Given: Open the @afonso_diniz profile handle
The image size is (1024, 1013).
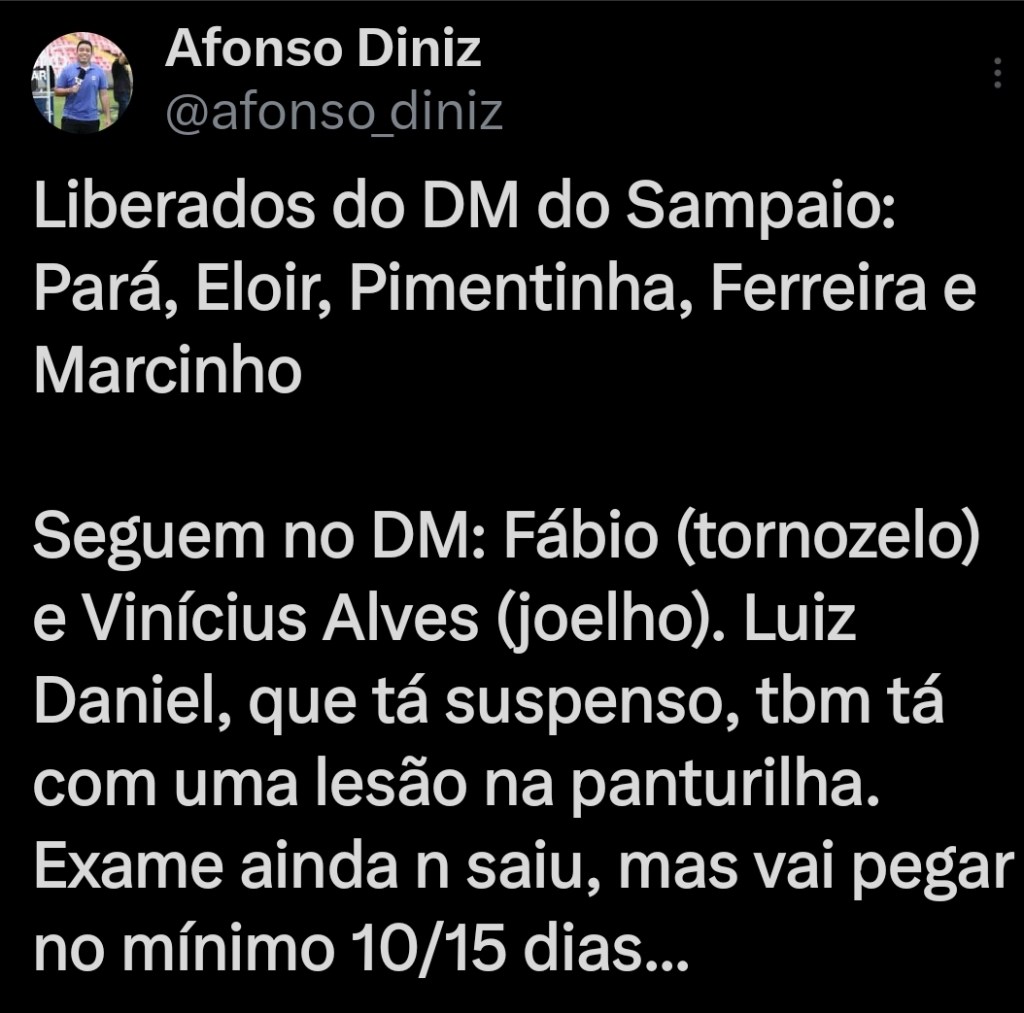Looking at the screenshot, I should (333, 113).
